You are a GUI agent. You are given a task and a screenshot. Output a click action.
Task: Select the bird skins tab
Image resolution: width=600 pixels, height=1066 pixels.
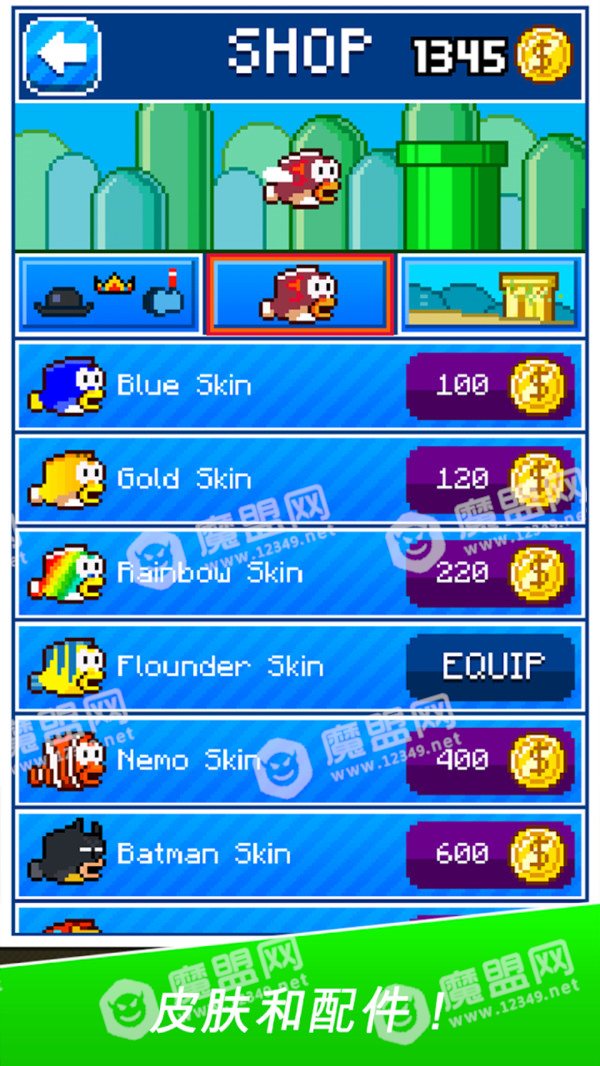(x=300, y=294)
